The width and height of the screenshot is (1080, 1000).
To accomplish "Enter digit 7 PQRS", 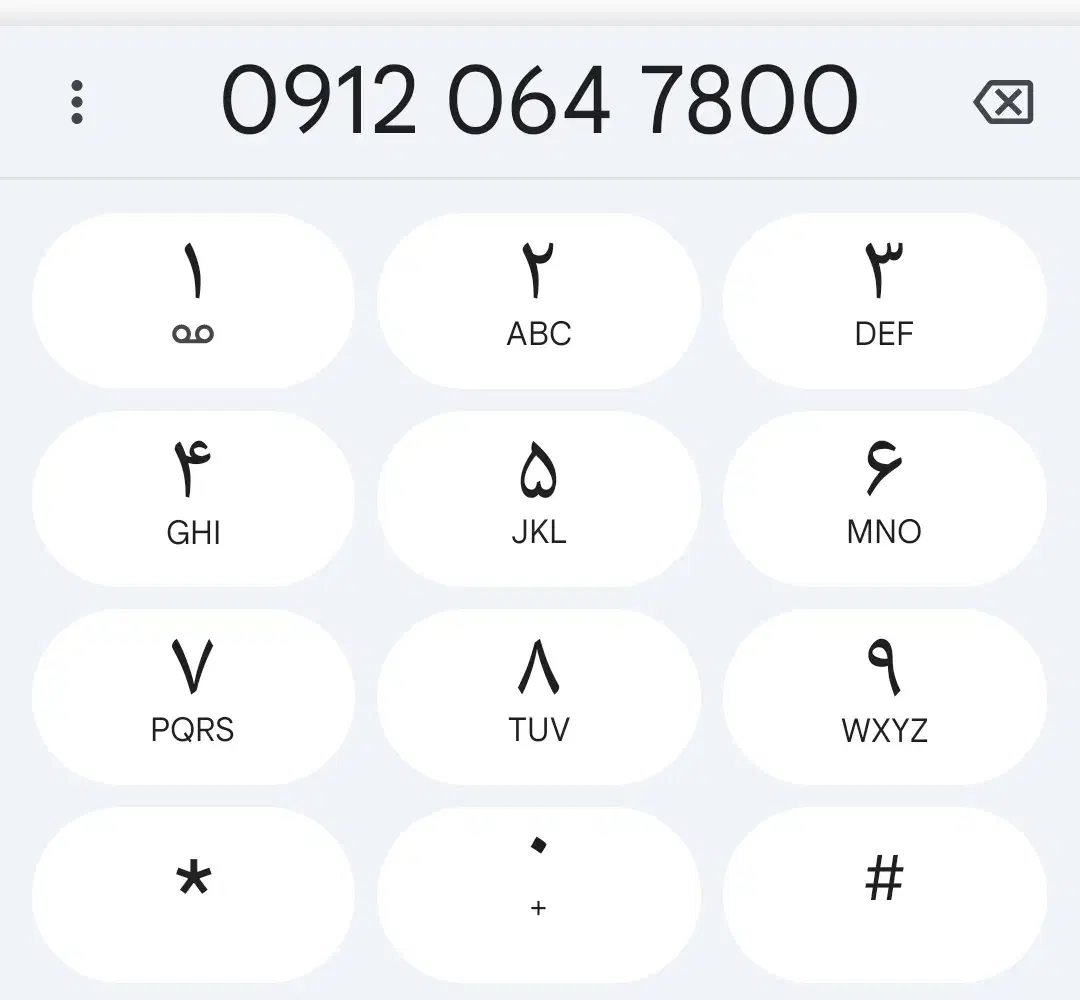I will 193,696.
